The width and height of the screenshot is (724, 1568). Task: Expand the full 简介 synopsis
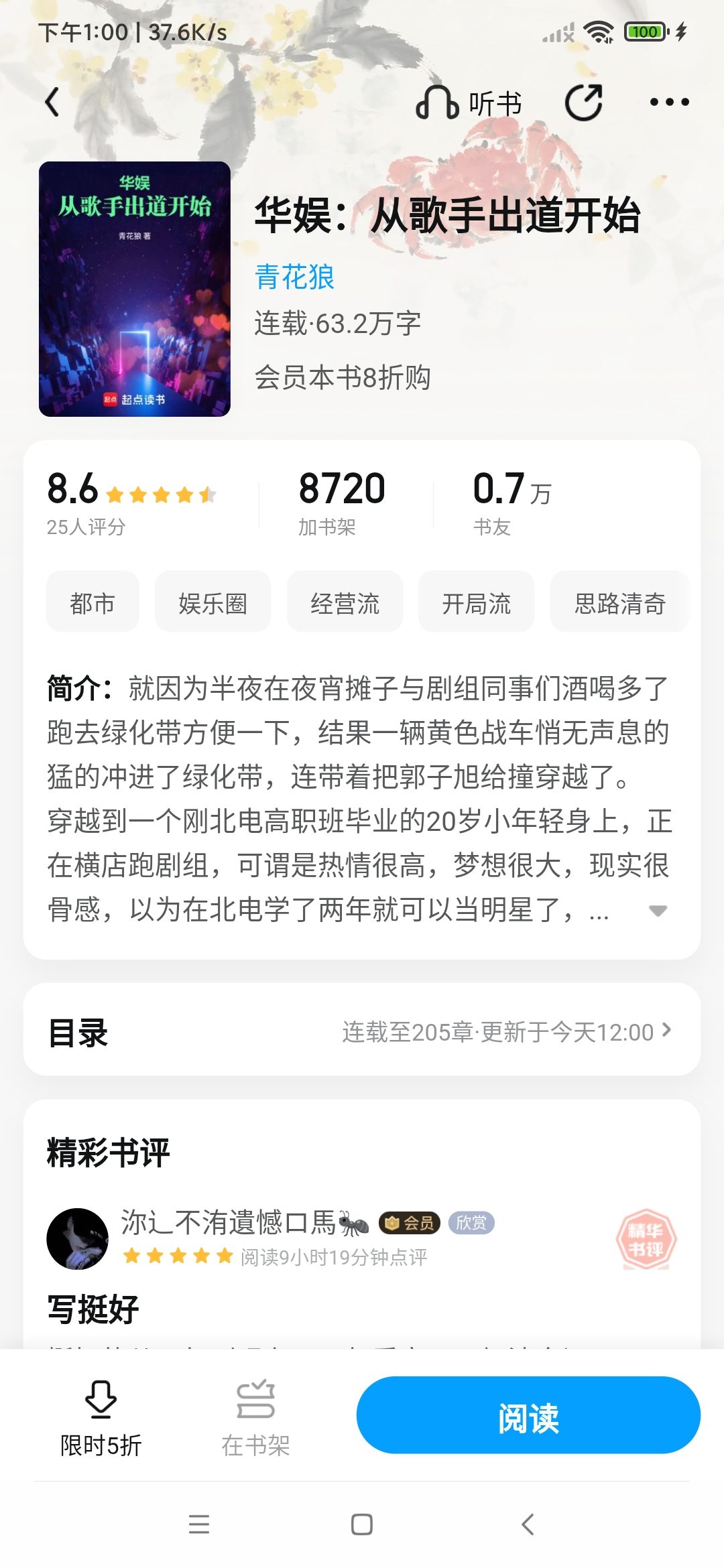point(658,911)
